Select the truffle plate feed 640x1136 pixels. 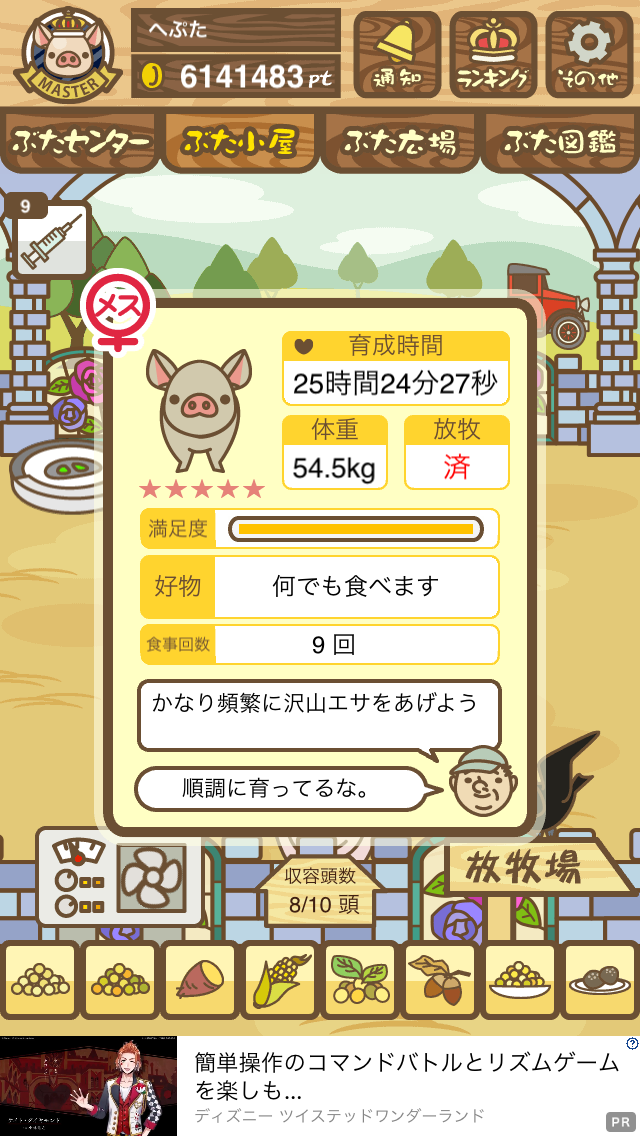pyautogui.click(x=600, y=980)
